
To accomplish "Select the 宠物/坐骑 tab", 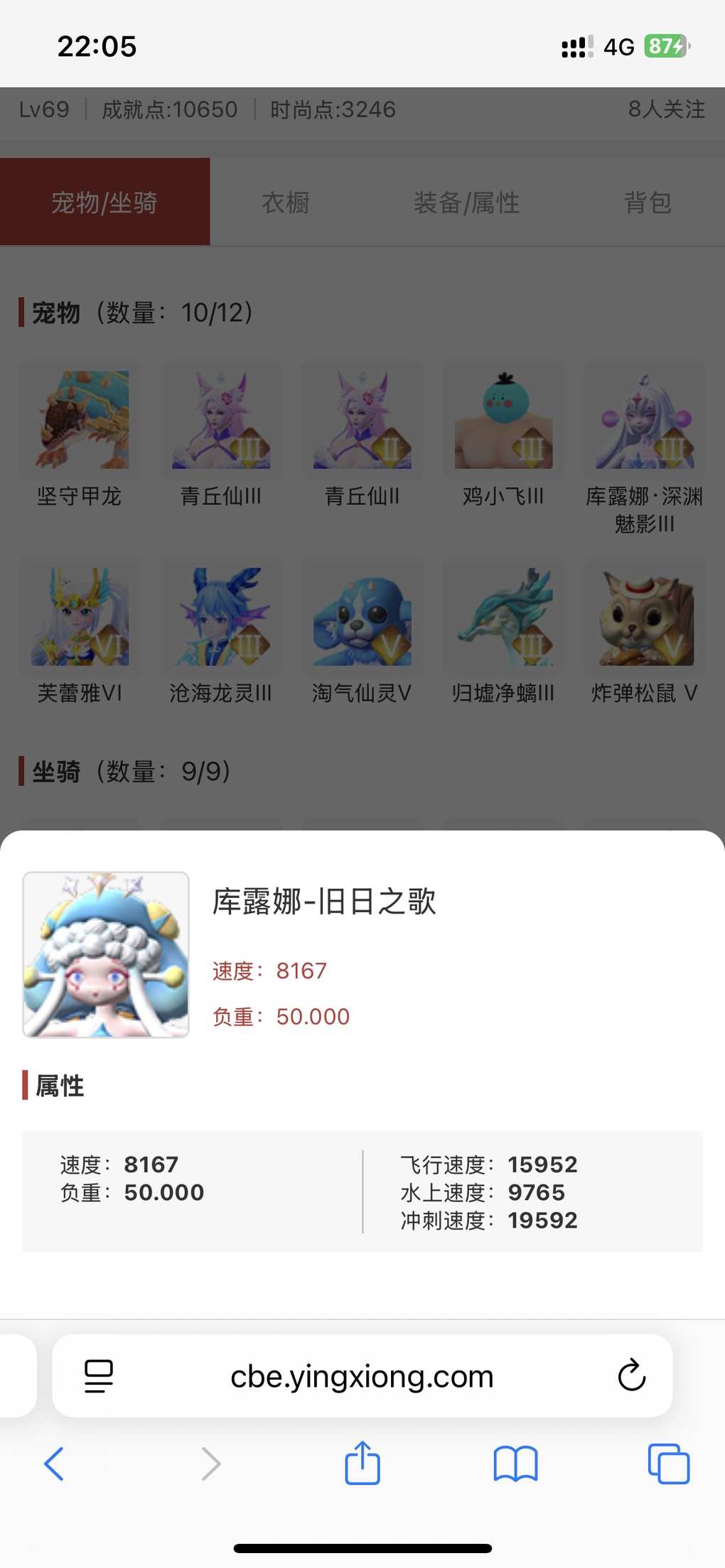I will [104, 202].
